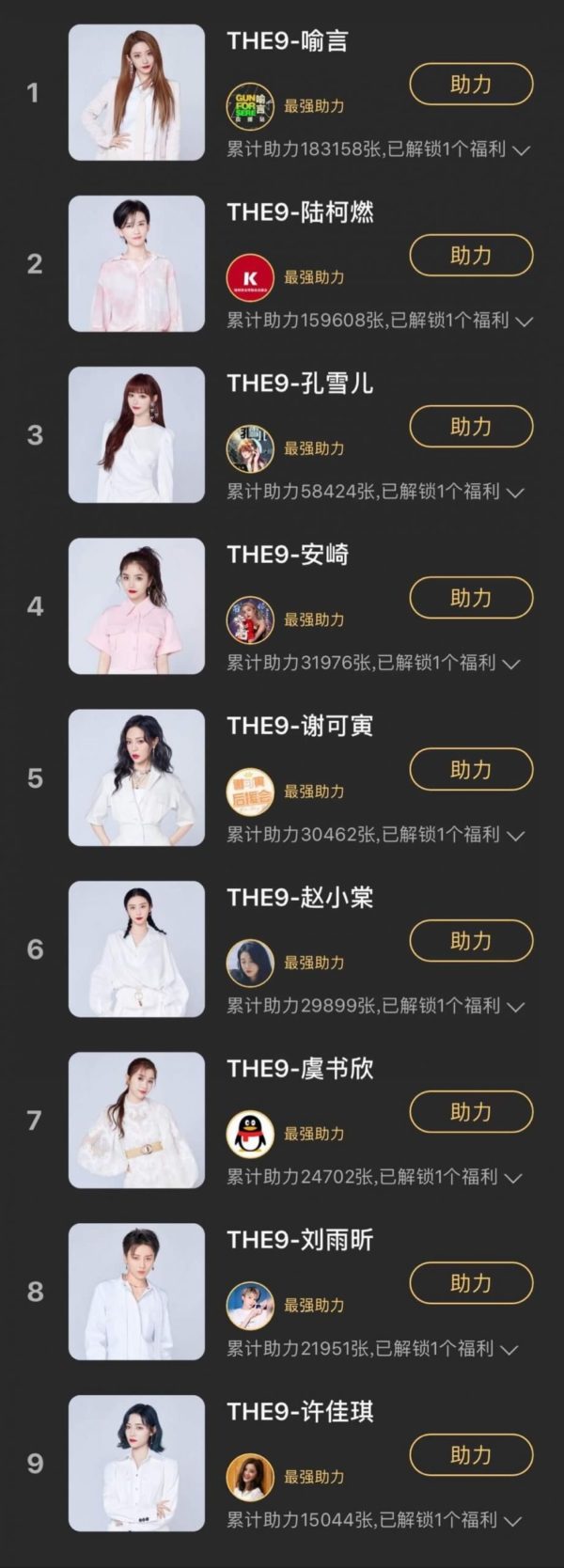Open THE9-虞书欣's portrait photo

pos(136,1121)
